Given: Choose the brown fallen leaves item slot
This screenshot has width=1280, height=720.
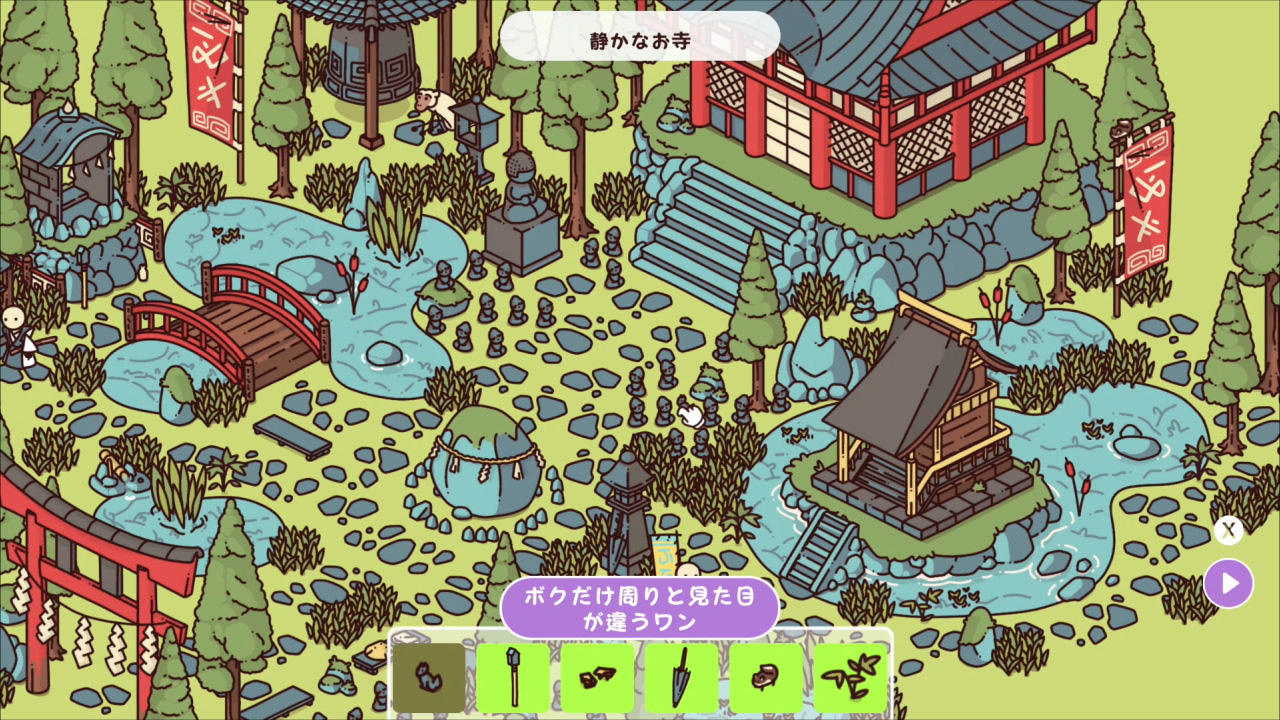Looking at the screenshot, I should [x=597, y=677].
